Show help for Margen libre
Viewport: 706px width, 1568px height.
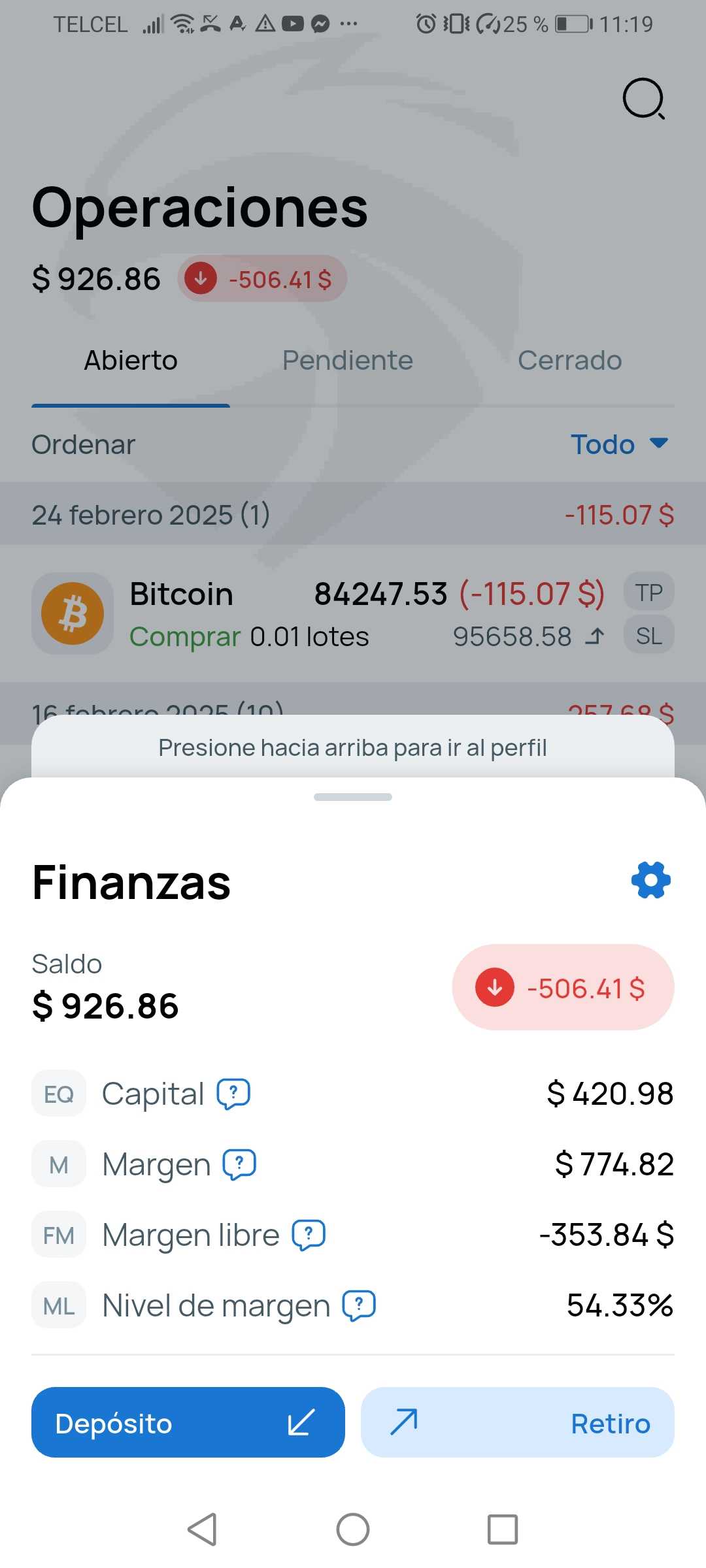coord(309,1235)
